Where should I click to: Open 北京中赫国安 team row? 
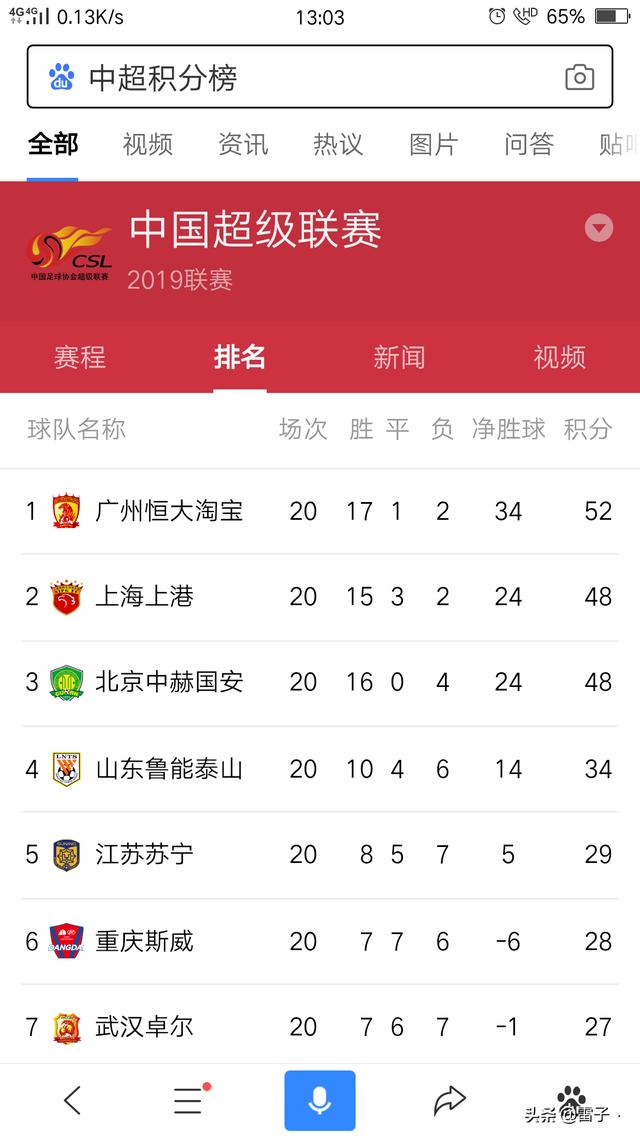320,683
